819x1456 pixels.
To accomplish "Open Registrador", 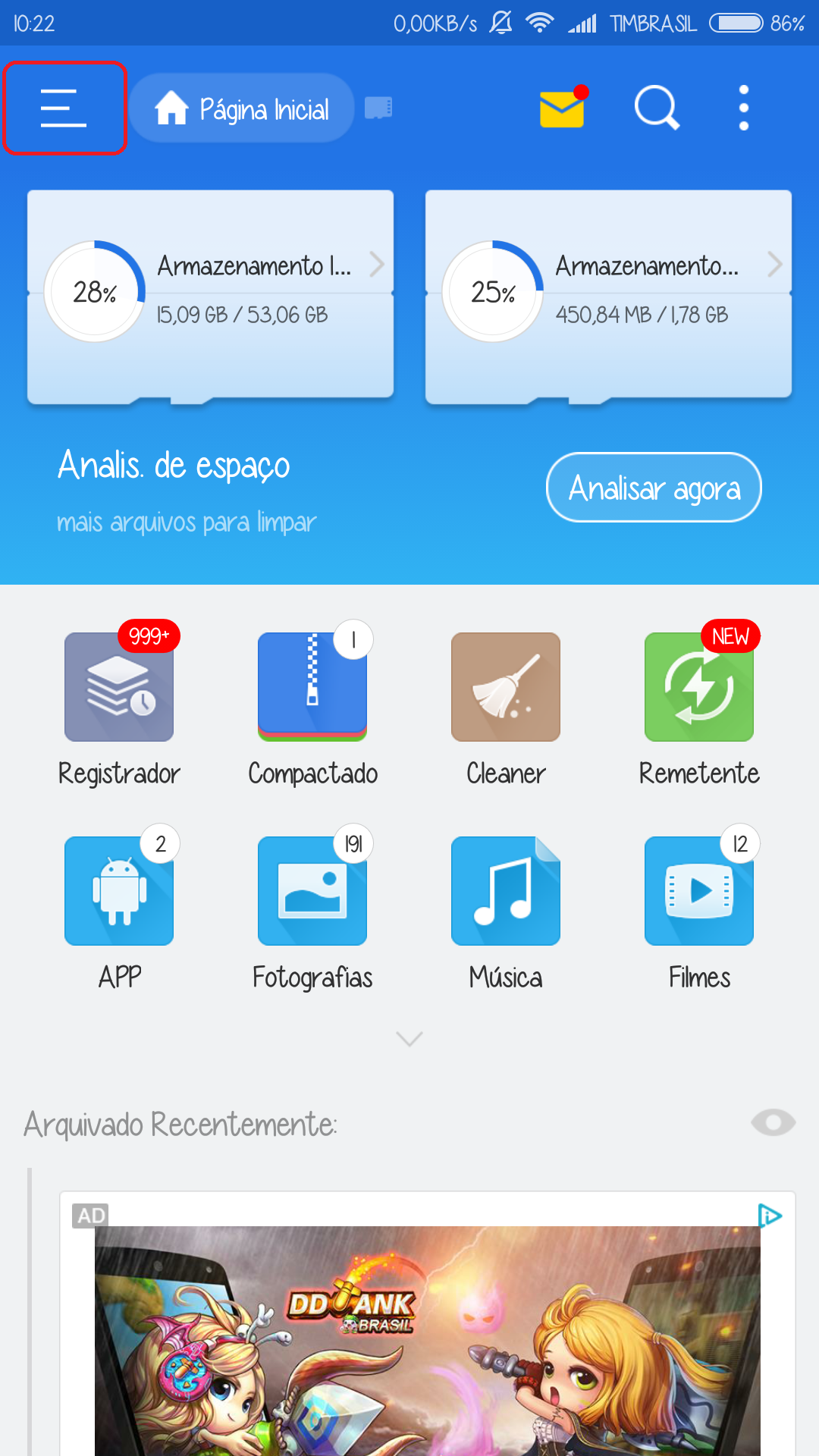I will click(119, 688).
